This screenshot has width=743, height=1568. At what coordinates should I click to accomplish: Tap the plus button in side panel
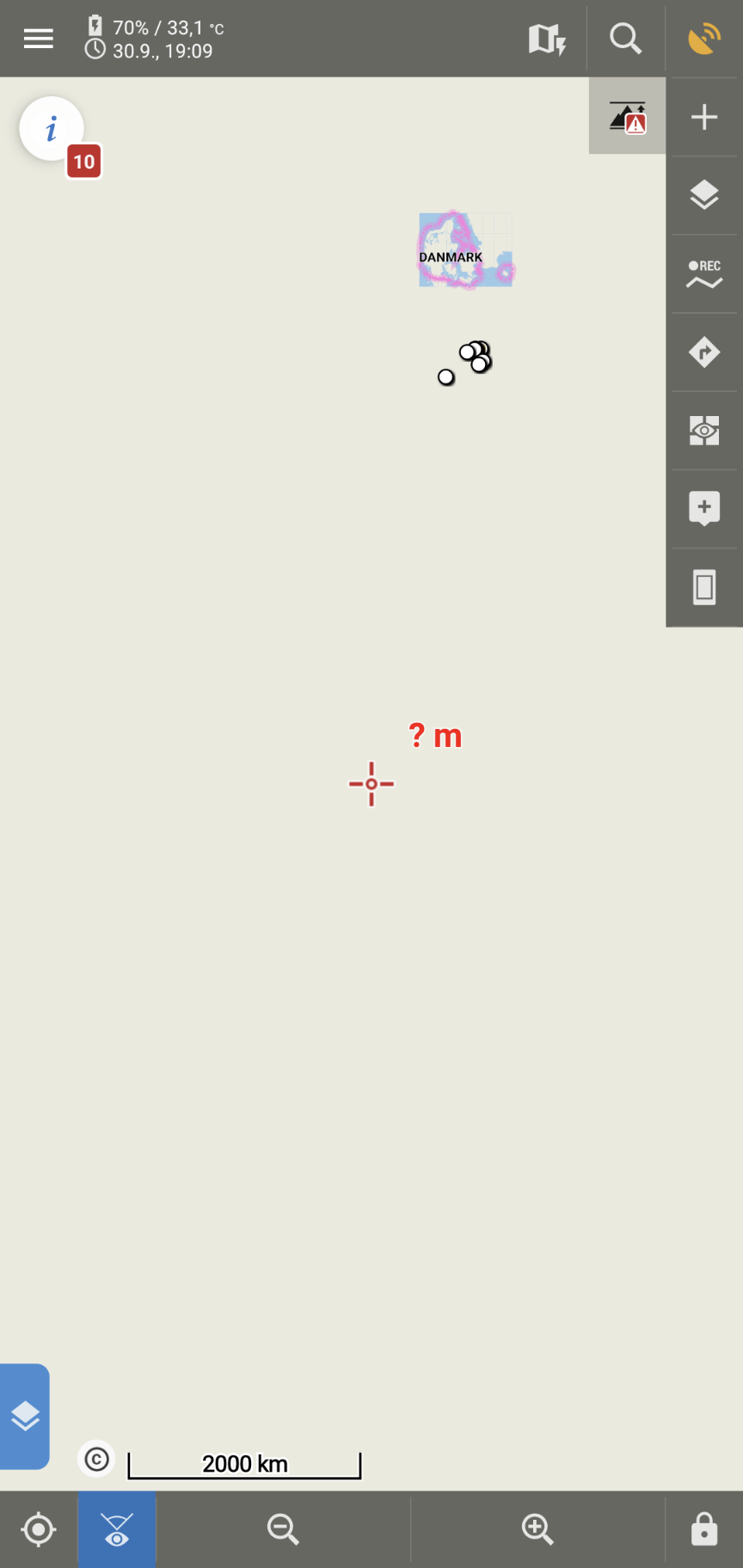(x=704, y=117)
